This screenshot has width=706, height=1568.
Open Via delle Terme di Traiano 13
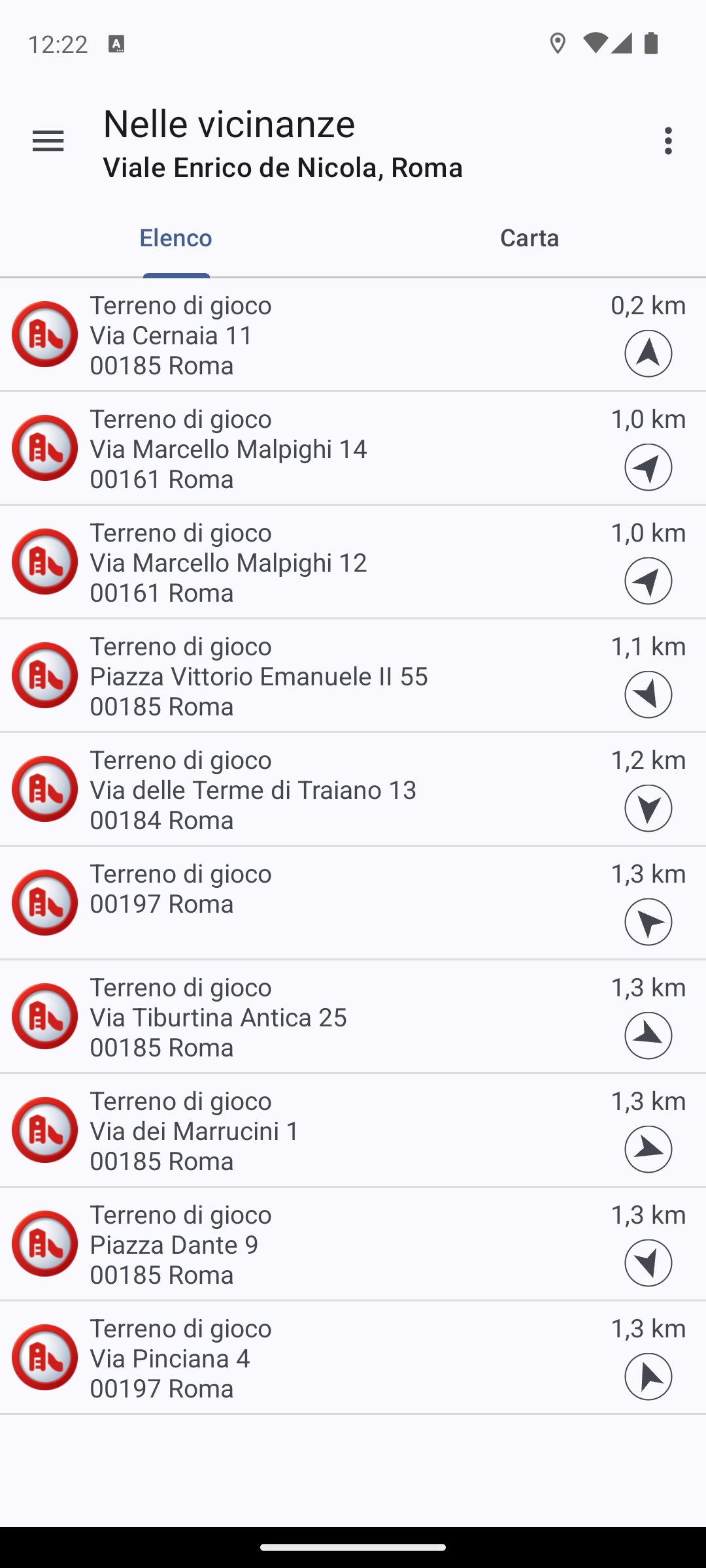point(353,790)
